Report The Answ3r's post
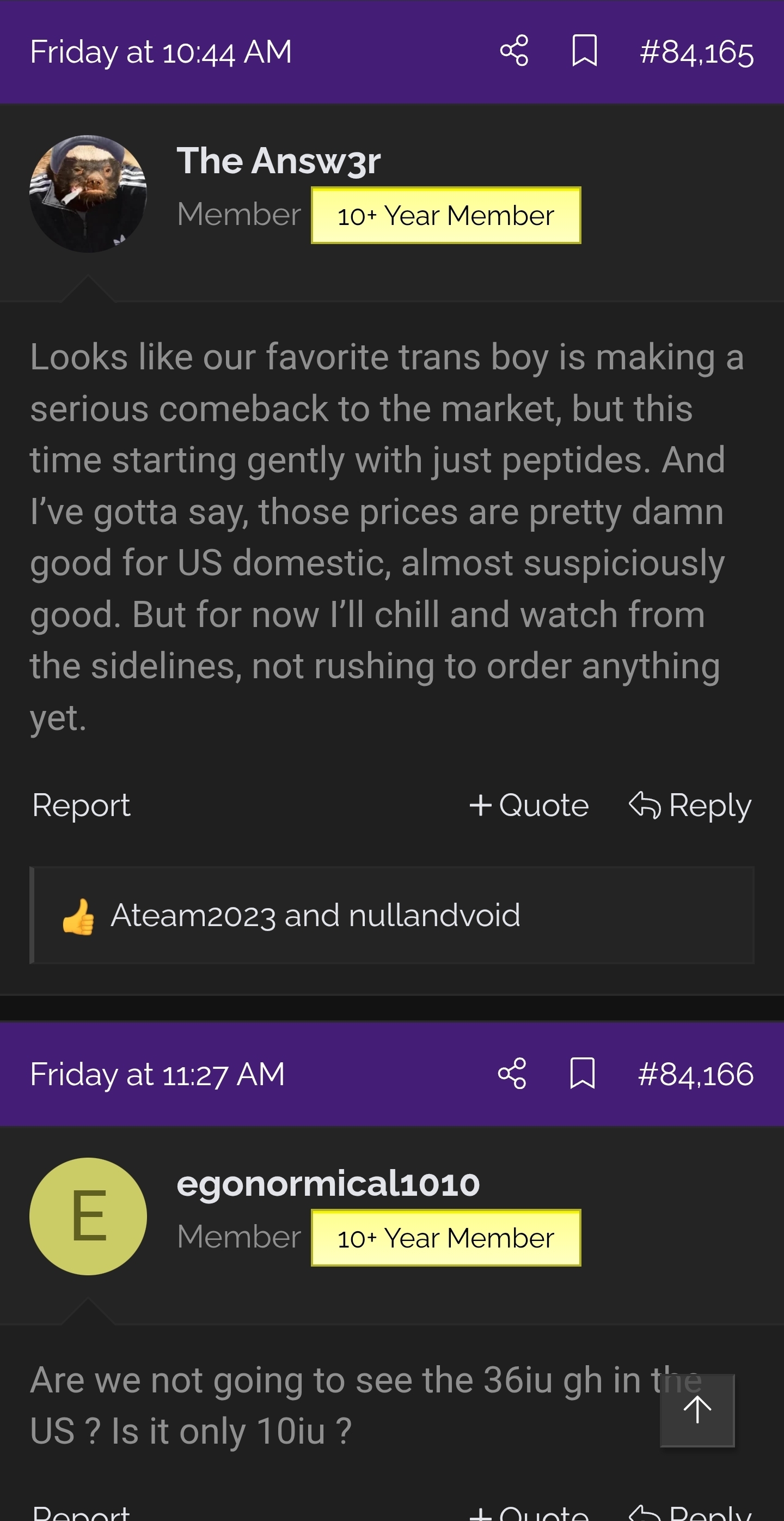 pos(81,805)
